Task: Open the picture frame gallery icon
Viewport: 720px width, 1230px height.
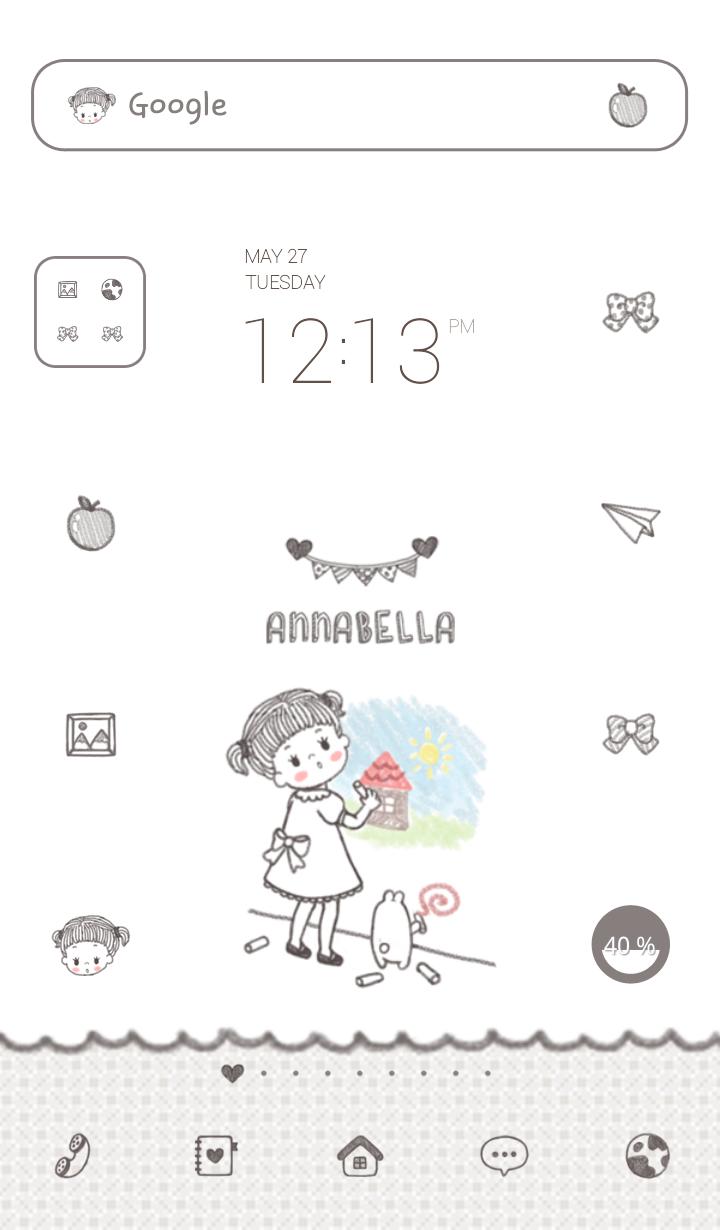Action: pos(91,734)
